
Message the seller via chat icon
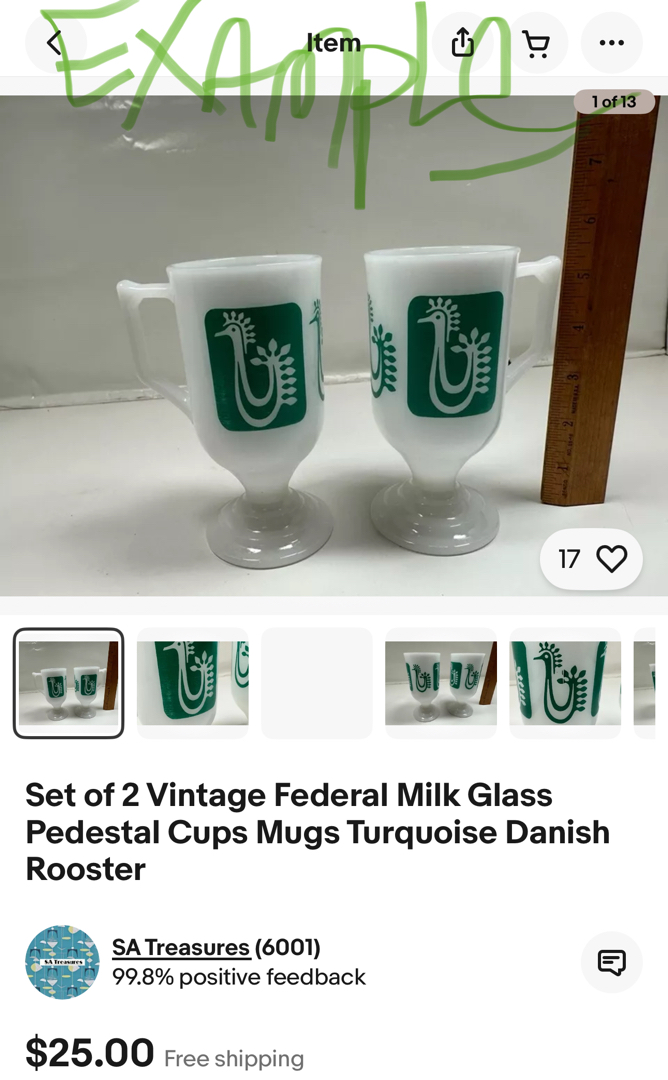(x=611, y=962)
